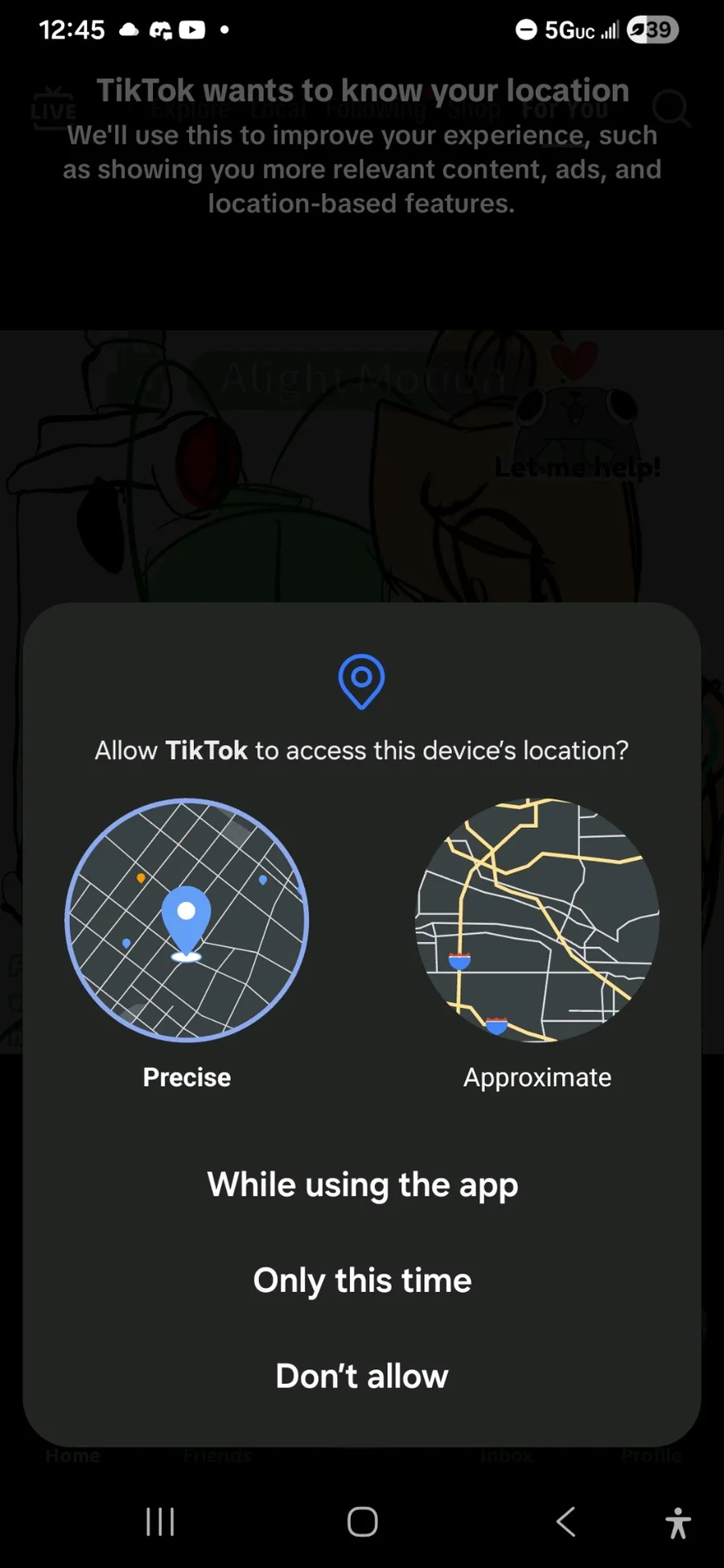
Task: Go to the home screen
Action: click(x=362, y=1521)
